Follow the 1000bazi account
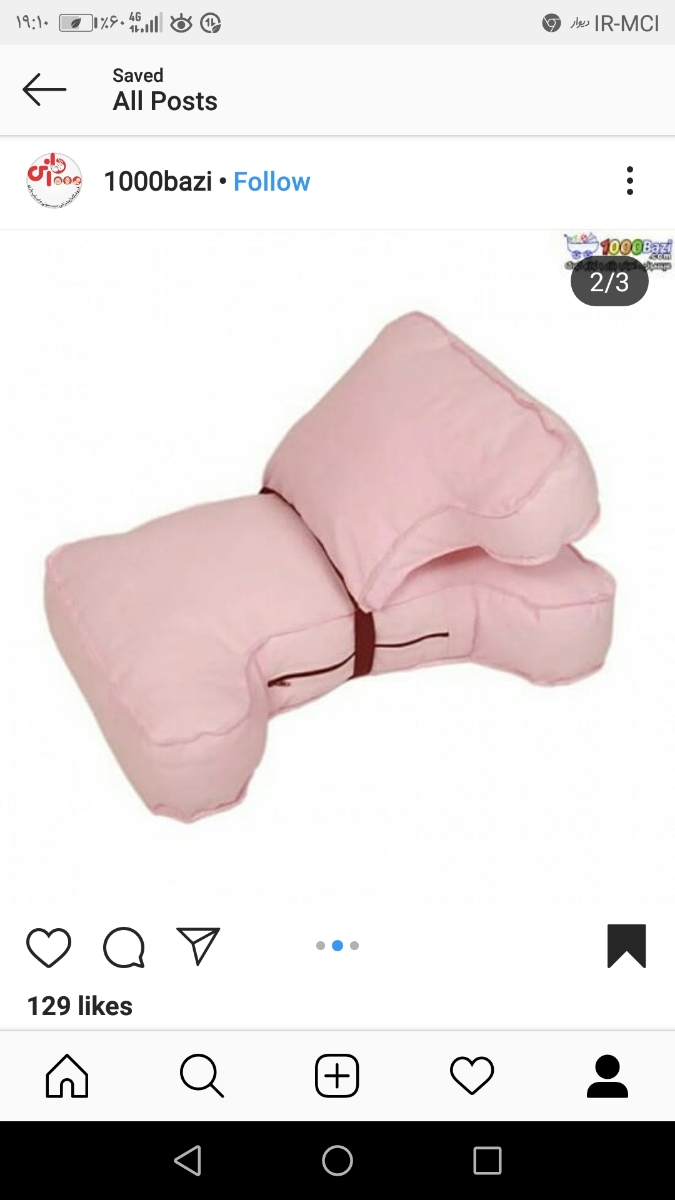675x1200 pixels. [272, 181]
